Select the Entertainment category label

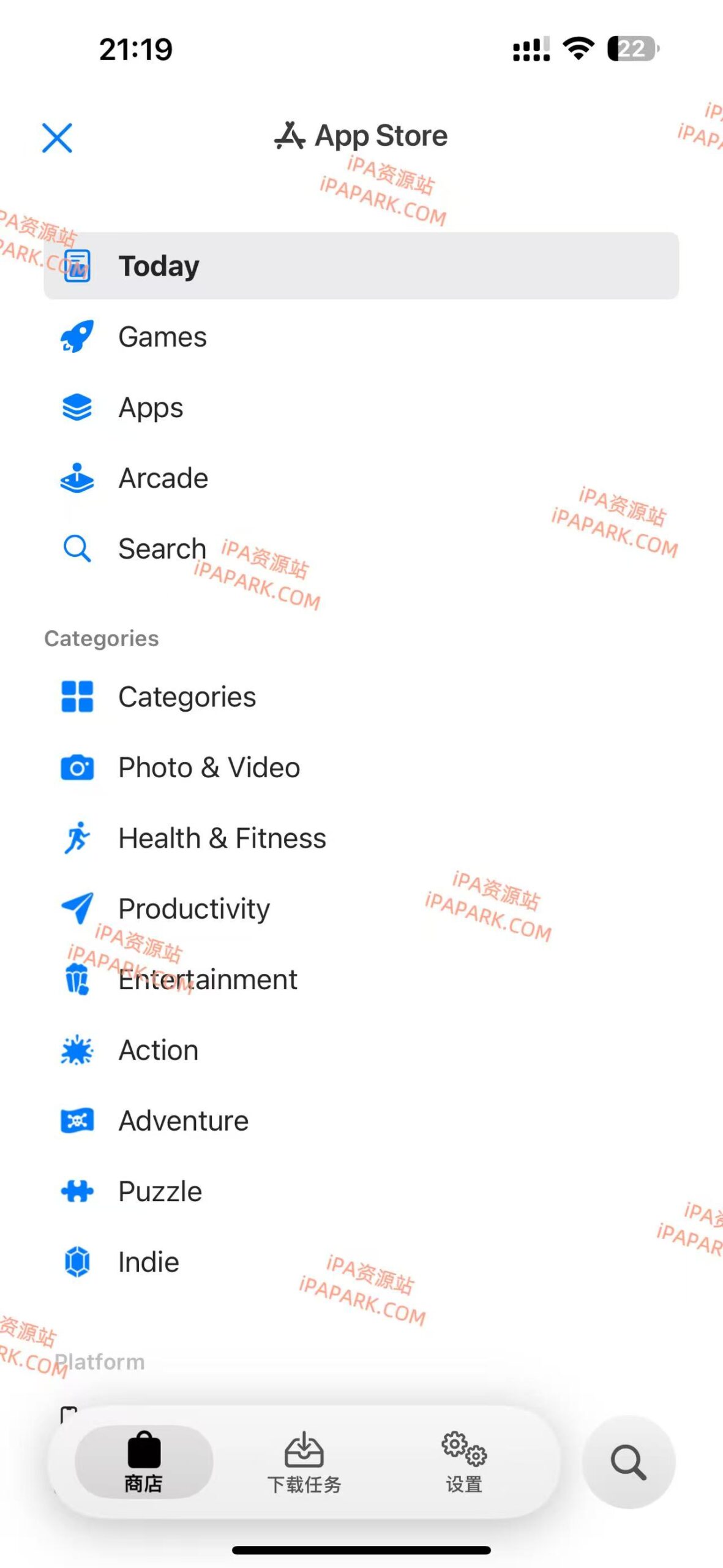tap(207, 979)
